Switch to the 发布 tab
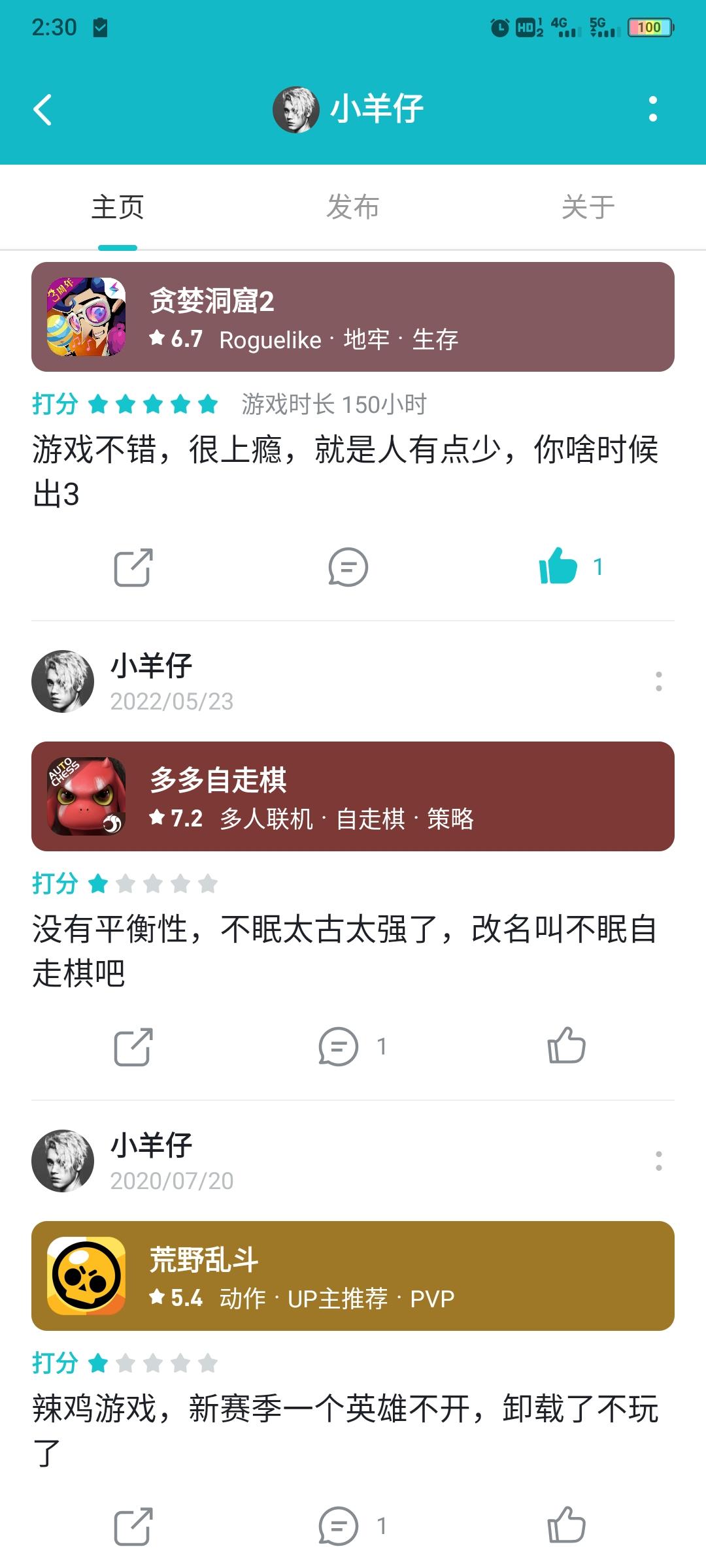 [x=353, y=208]
